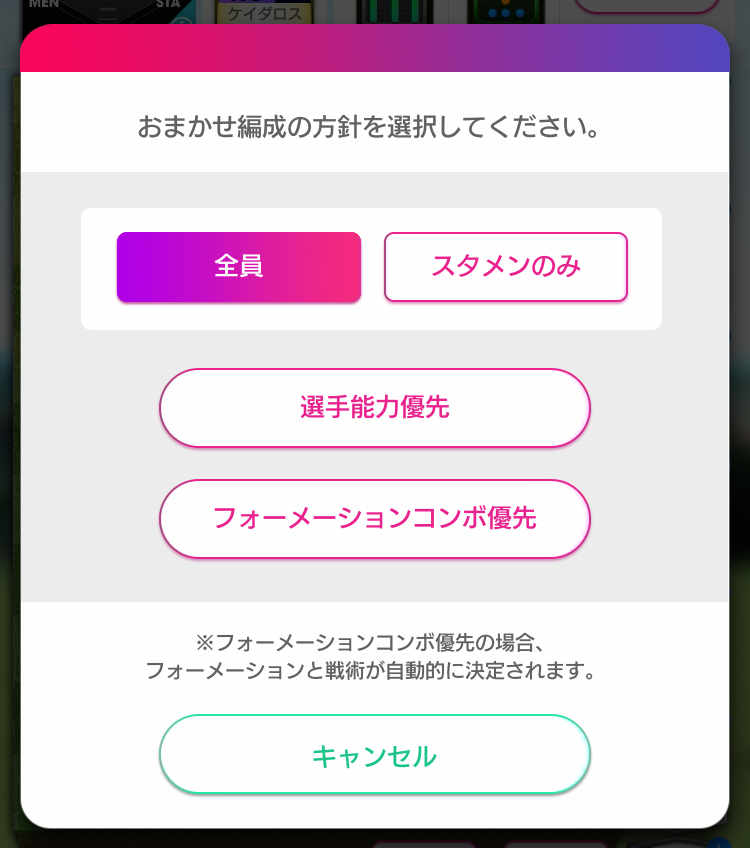Tap the STA stat label in background

[x=167, y=5]
